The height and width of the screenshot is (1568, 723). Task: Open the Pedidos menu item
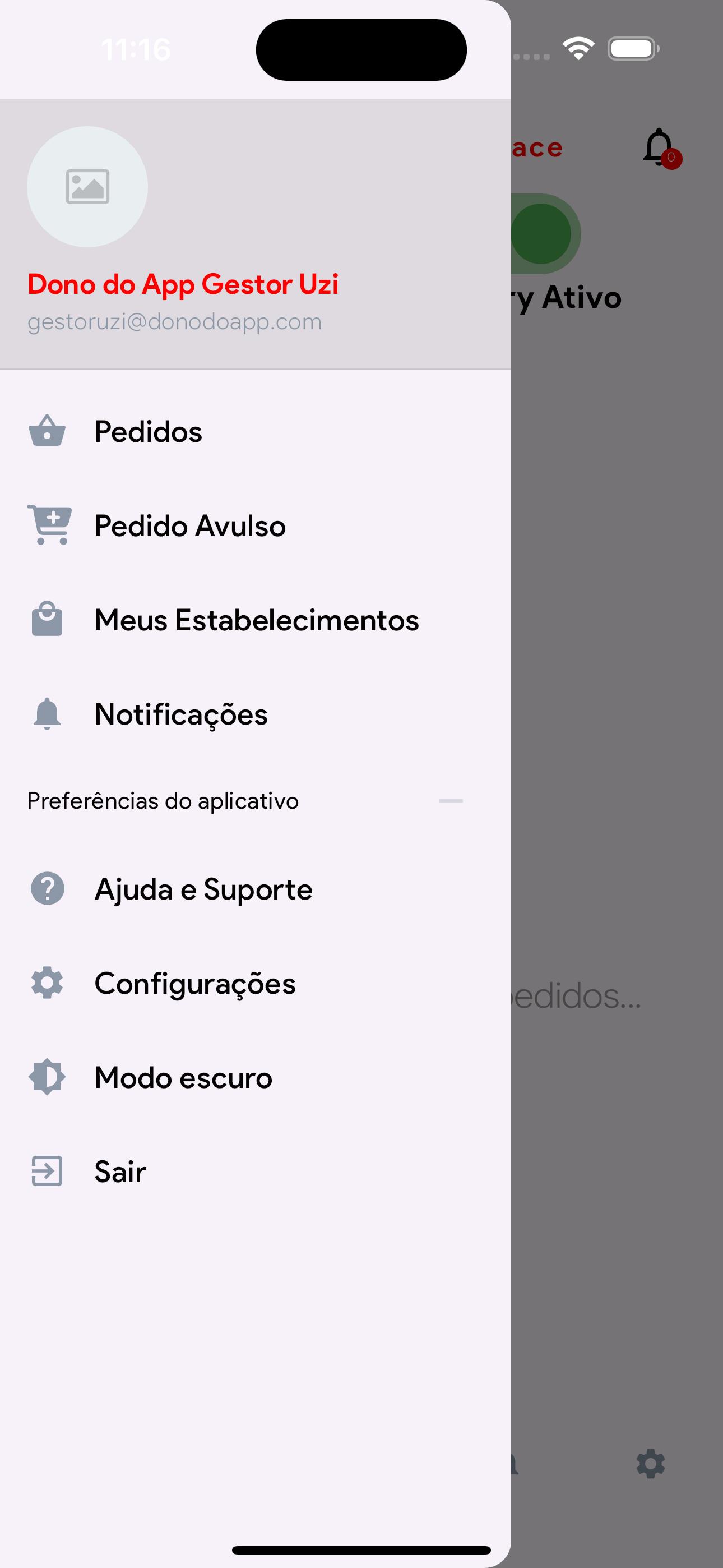255,432
